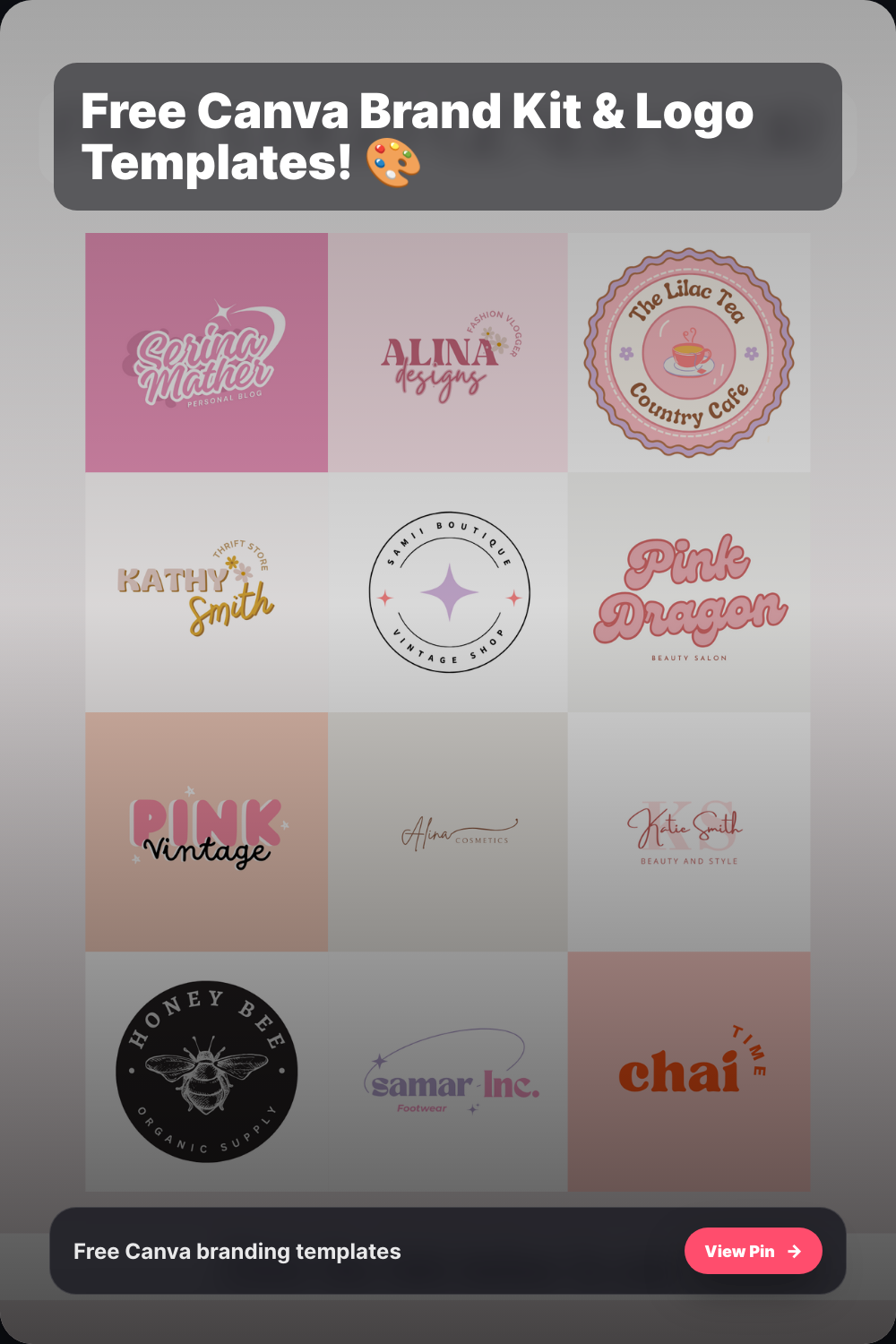Open the Canva logo templates pin image
896x1344 pixels.
(448, 712)
